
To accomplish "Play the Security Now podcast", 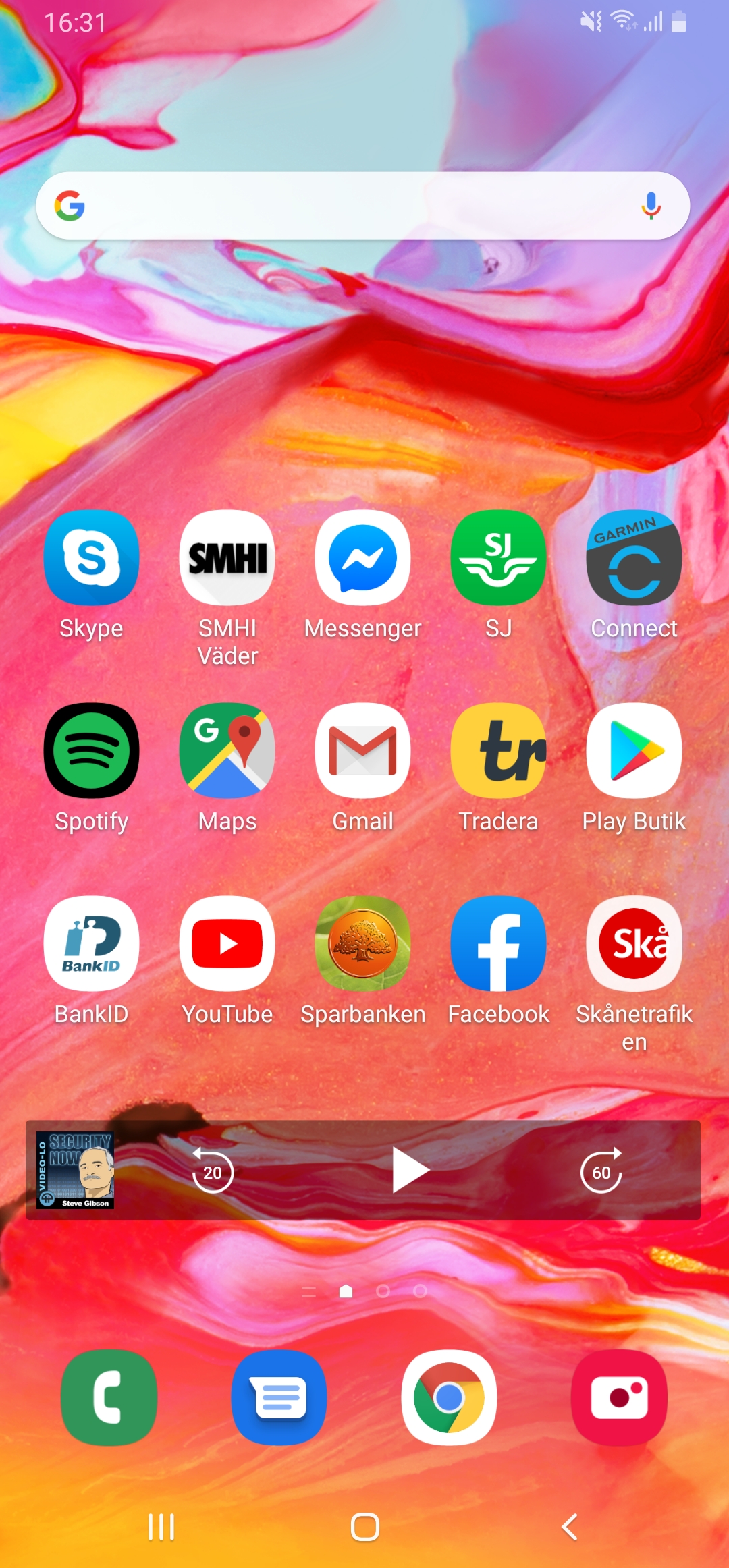I will pos(410,1171).
